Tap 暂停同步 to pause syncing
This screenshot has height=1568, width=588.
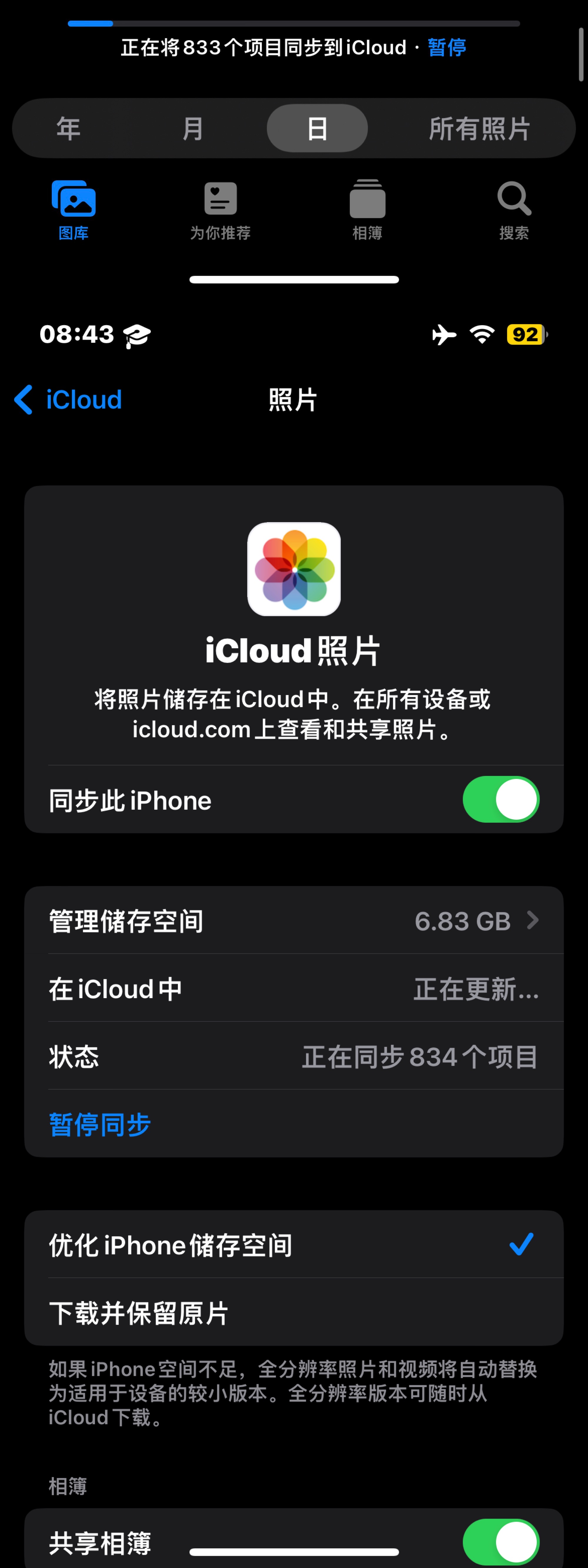pyautogui.click(x=100, y=1124)
